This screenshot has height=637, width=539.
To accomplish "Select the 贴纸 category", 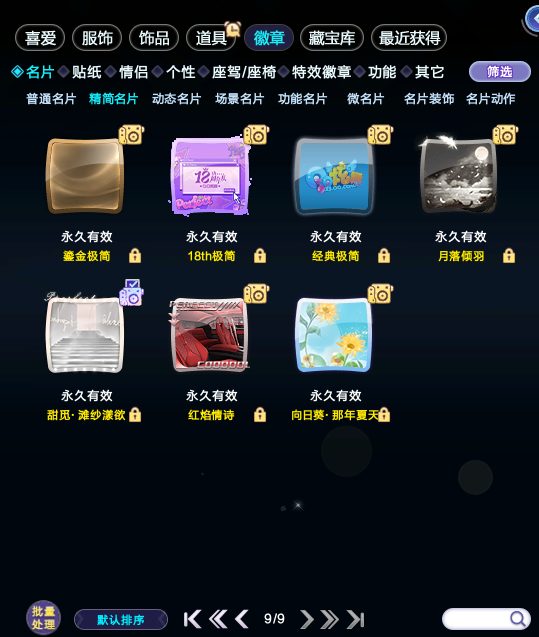I will [x=86, y=72].
